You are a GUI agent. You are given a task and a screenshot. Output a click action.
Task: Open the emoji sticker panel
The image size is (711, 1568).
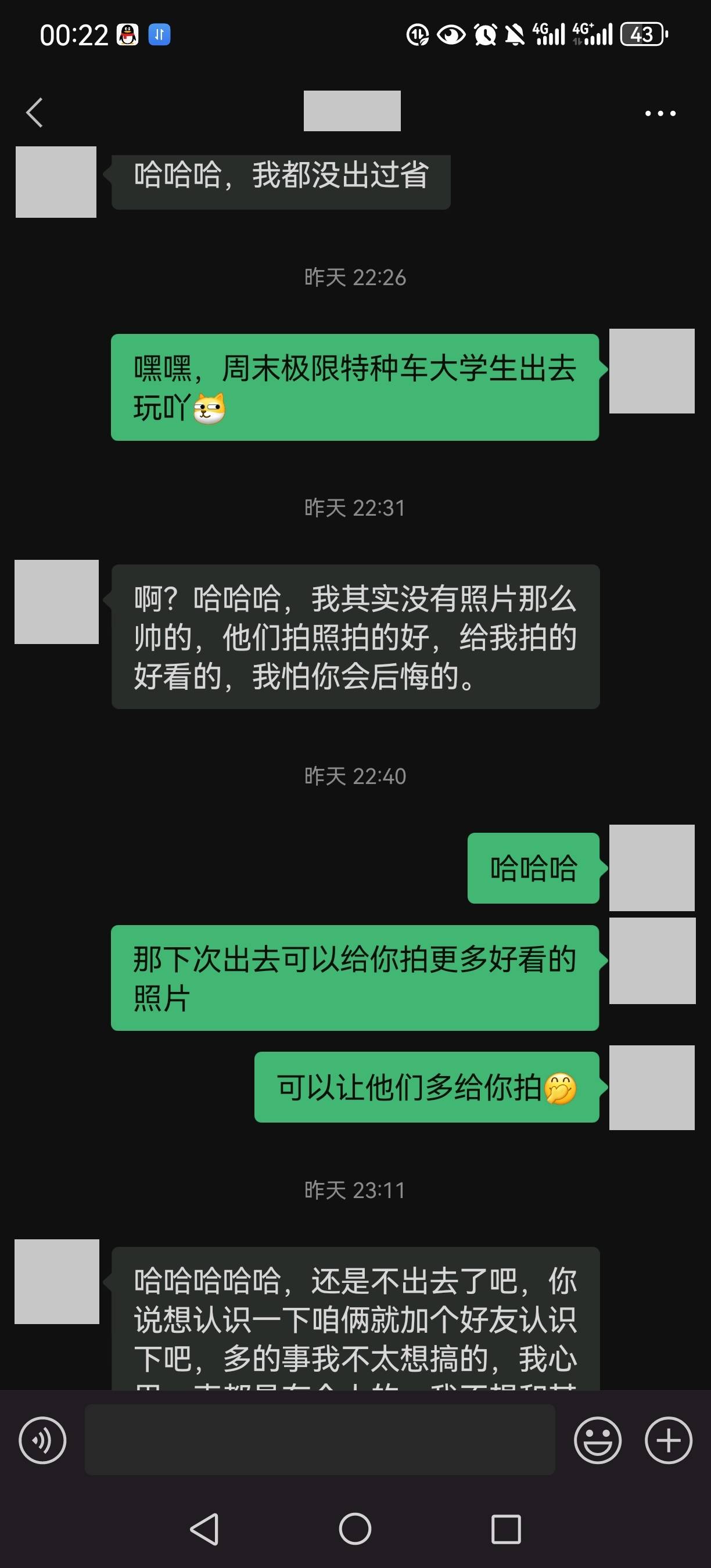coord(597,1440)
